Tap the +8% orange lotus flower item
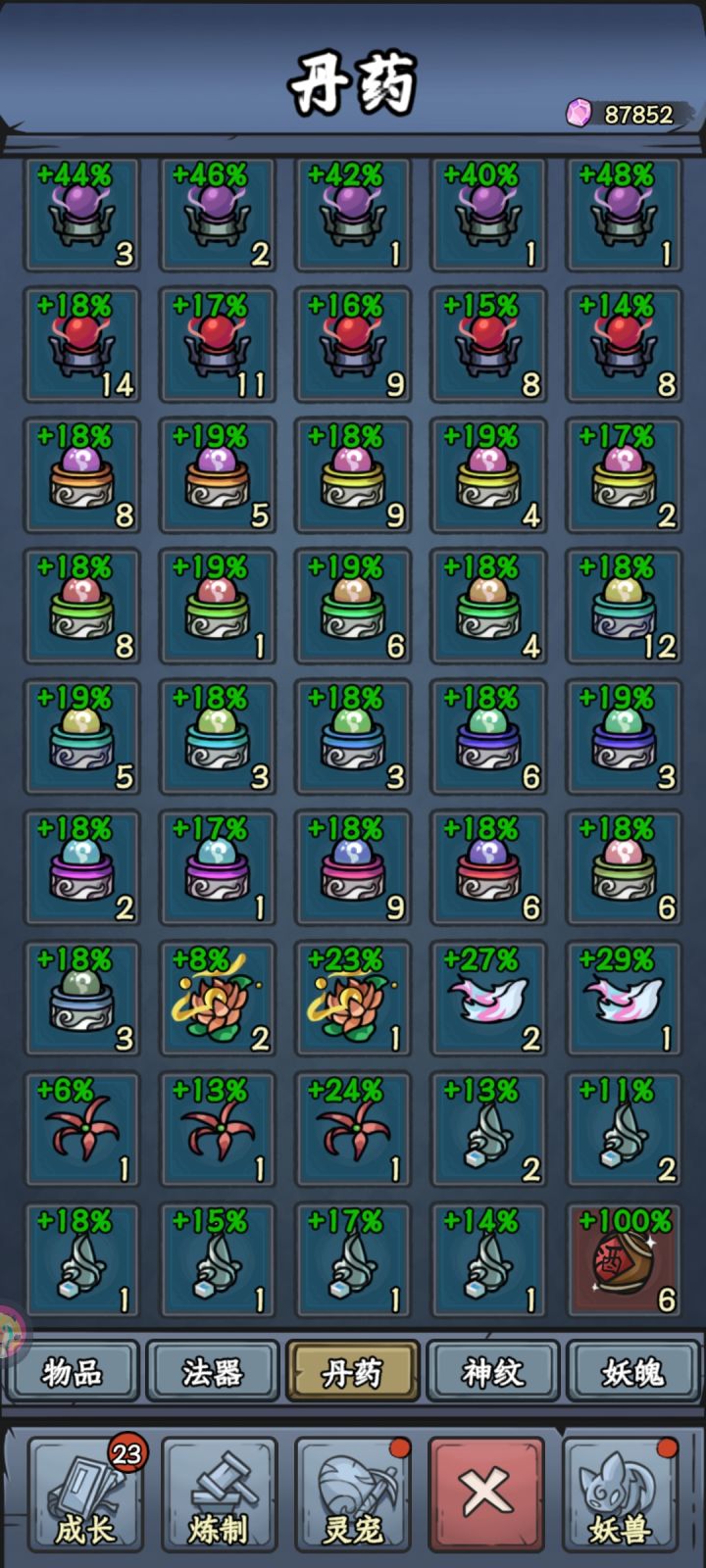Image resolution: width=706 pixels, height=1568 pixels. click(218, 1000)
